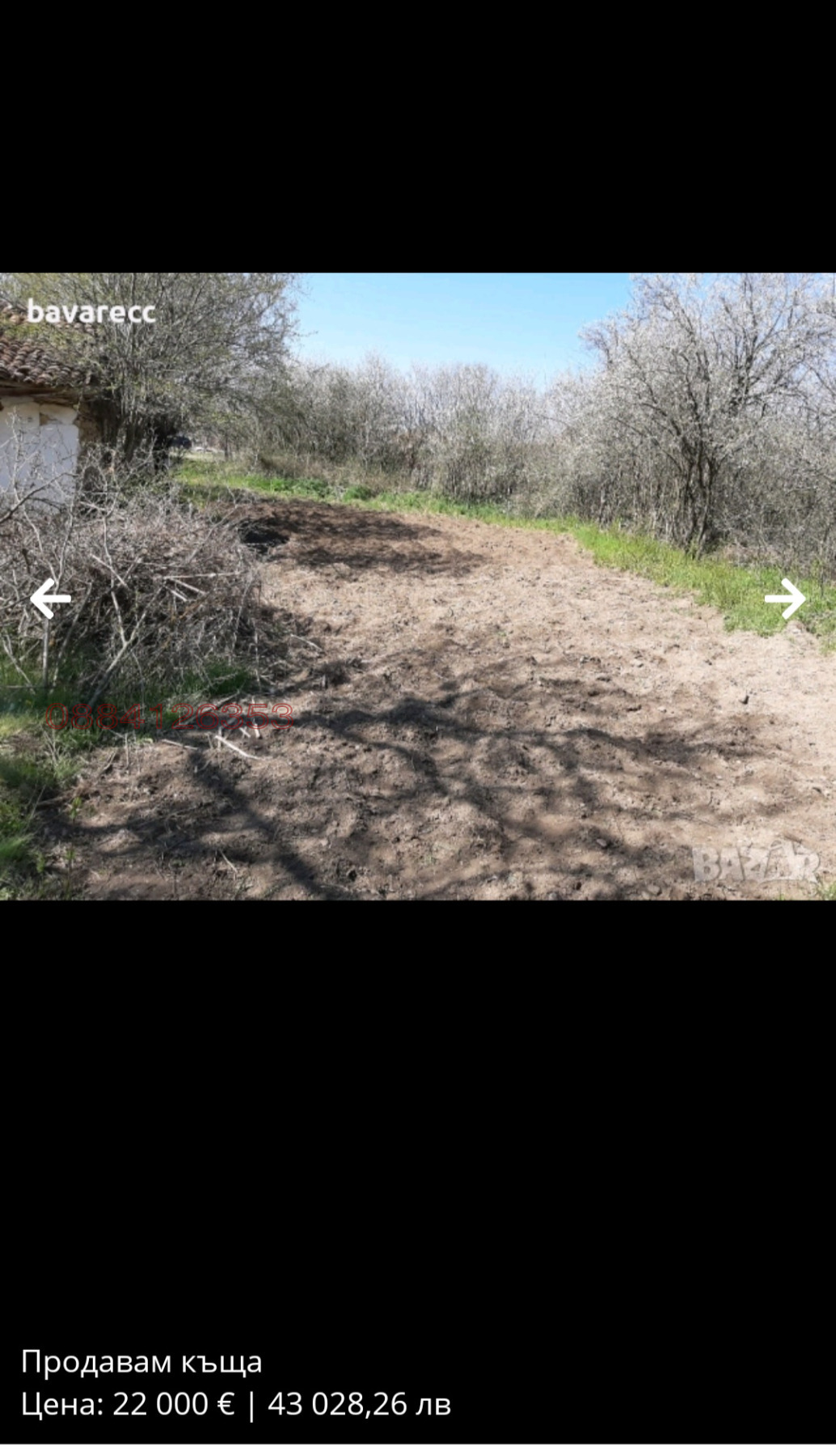This screenshot has width=836, height=1456.
Task: Show the next listing photo
Action: coord(785,599)
